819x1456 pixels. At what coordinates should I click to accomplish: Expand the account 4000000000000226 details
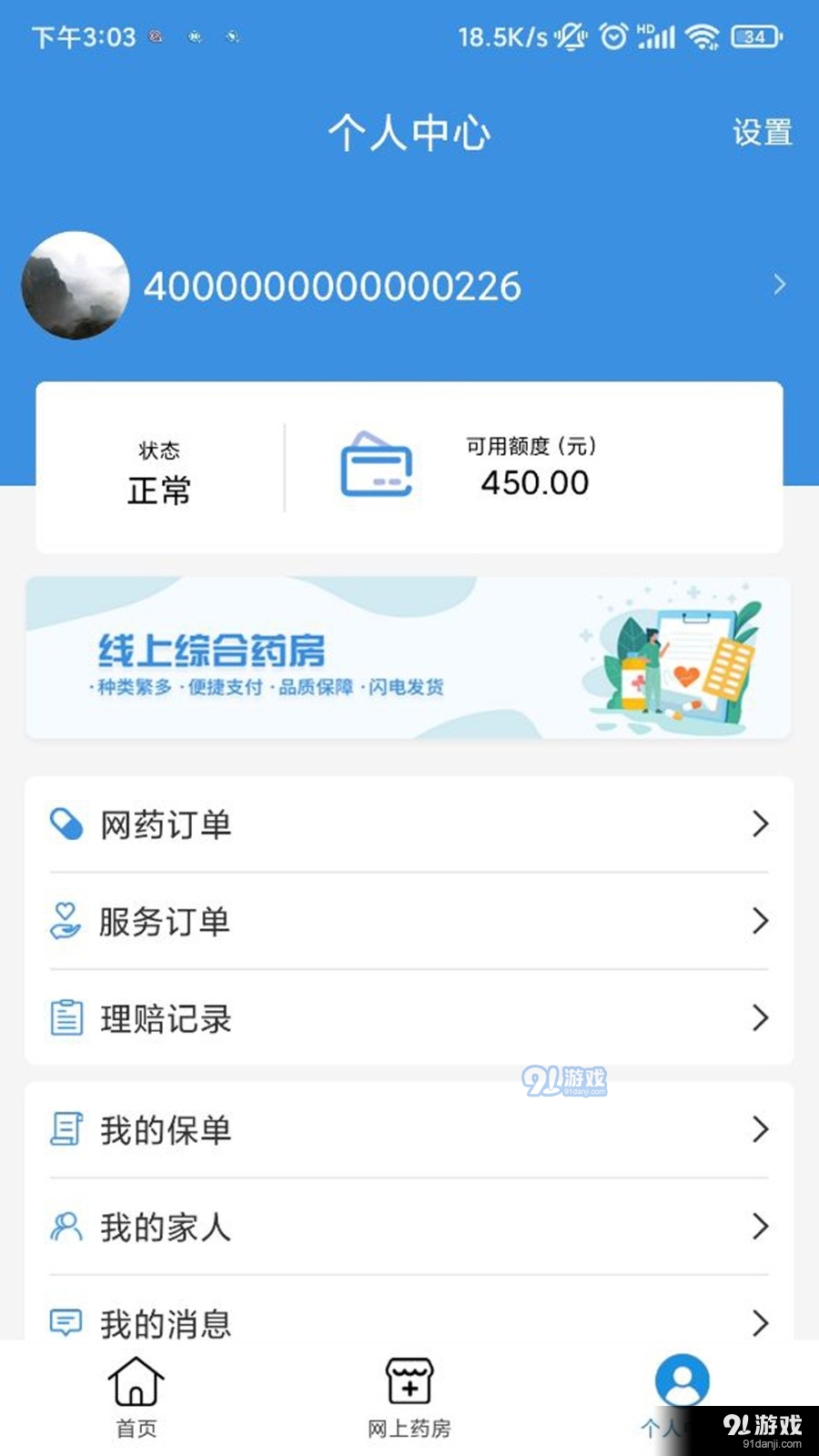(780, 285)
